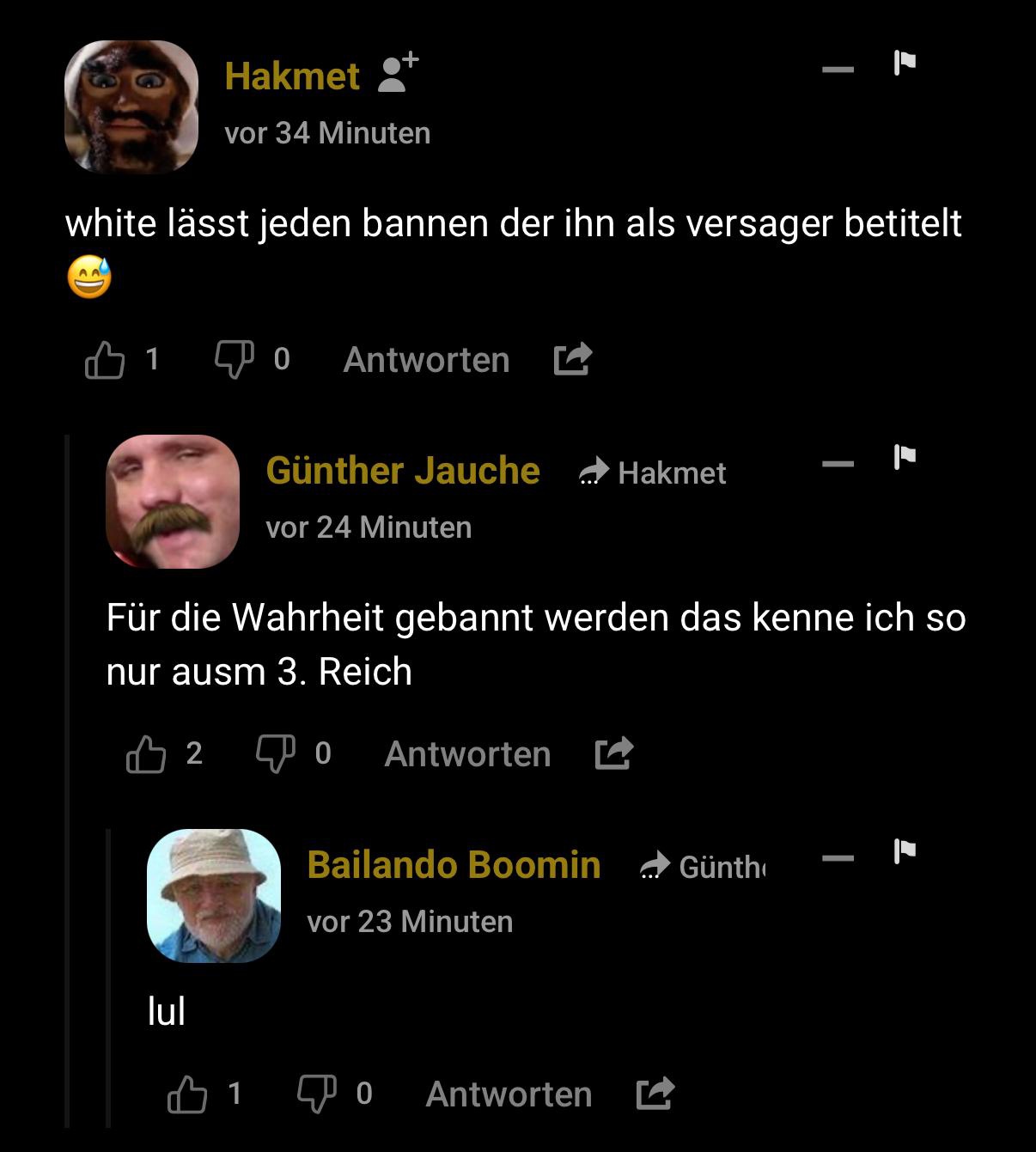Flag Hakmet's comment
Viewport: 1036px width, 1152px height.
point(905,63)
